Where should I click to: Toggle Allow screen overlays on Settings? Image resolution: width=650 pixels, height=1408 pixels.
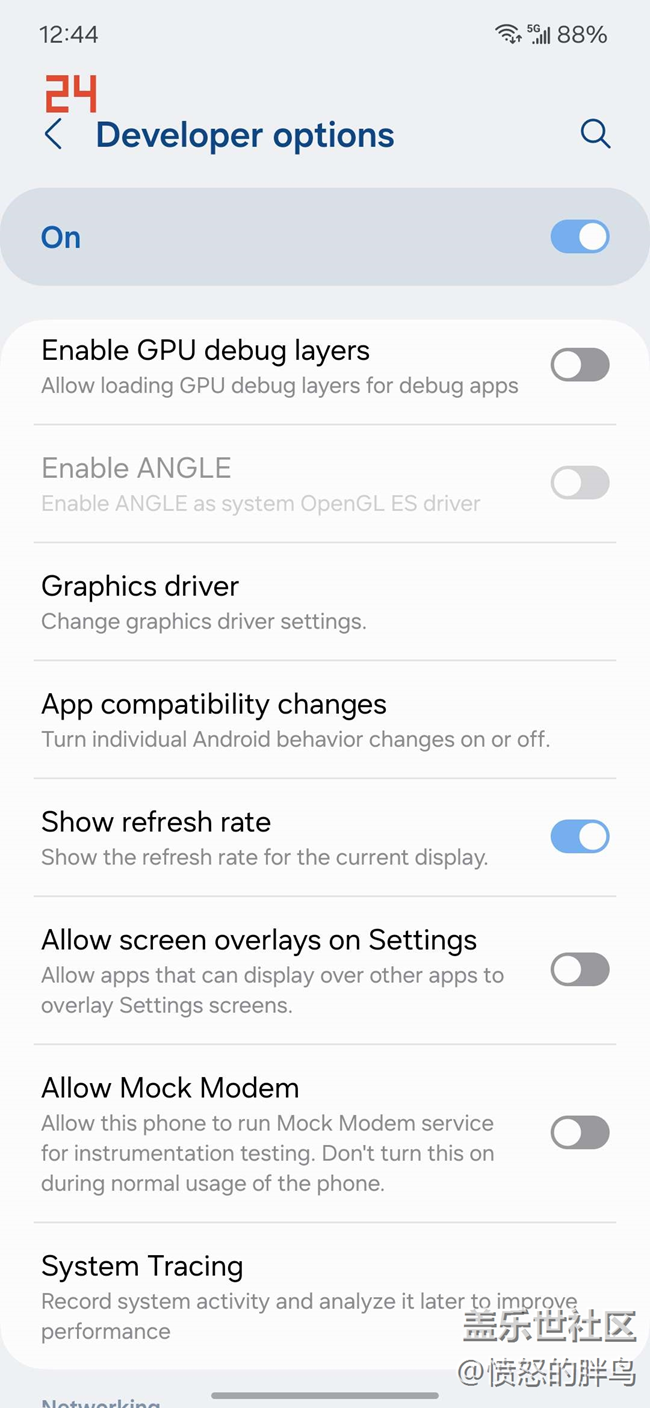point(580,970)
